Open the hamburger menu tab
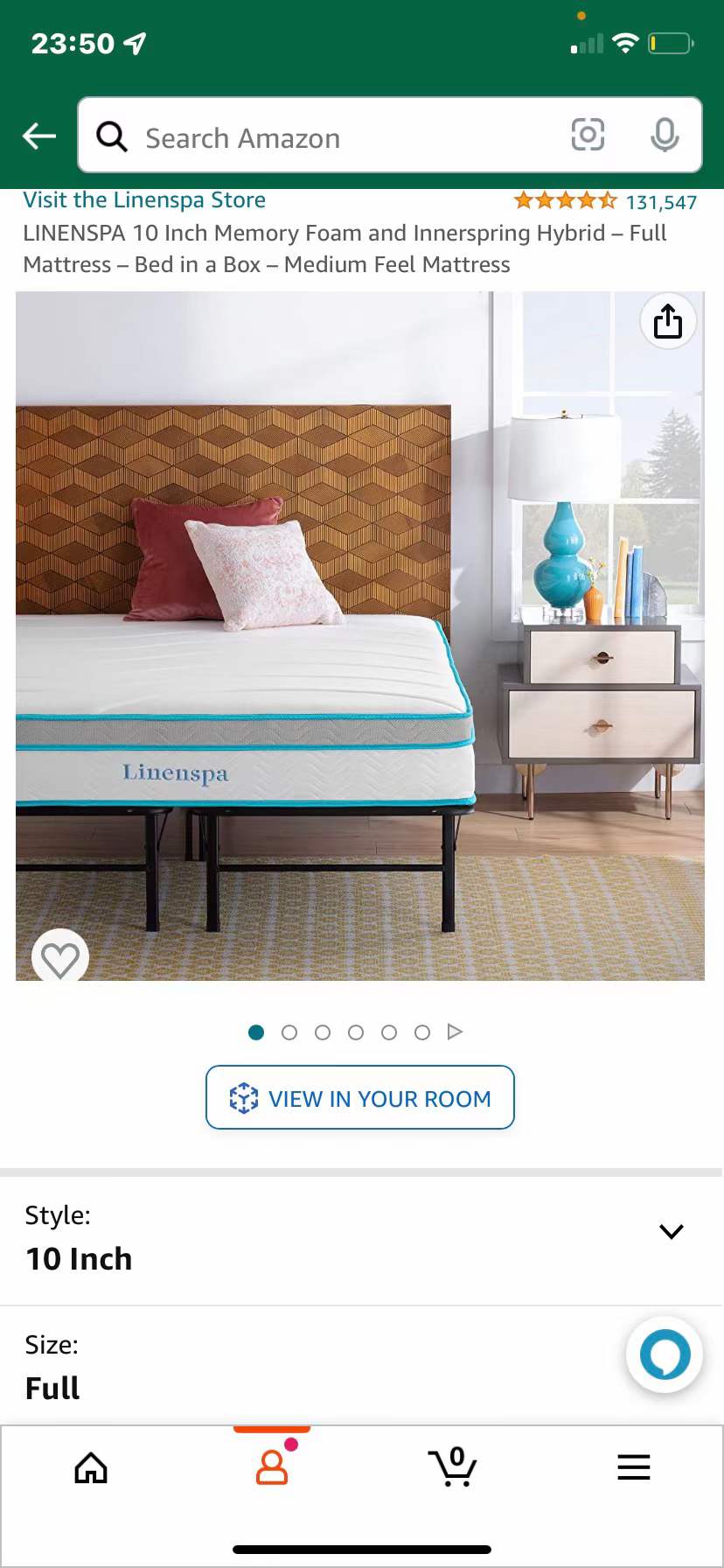This screenshot has height=1568, width=724. click(x=633, y=1467)
